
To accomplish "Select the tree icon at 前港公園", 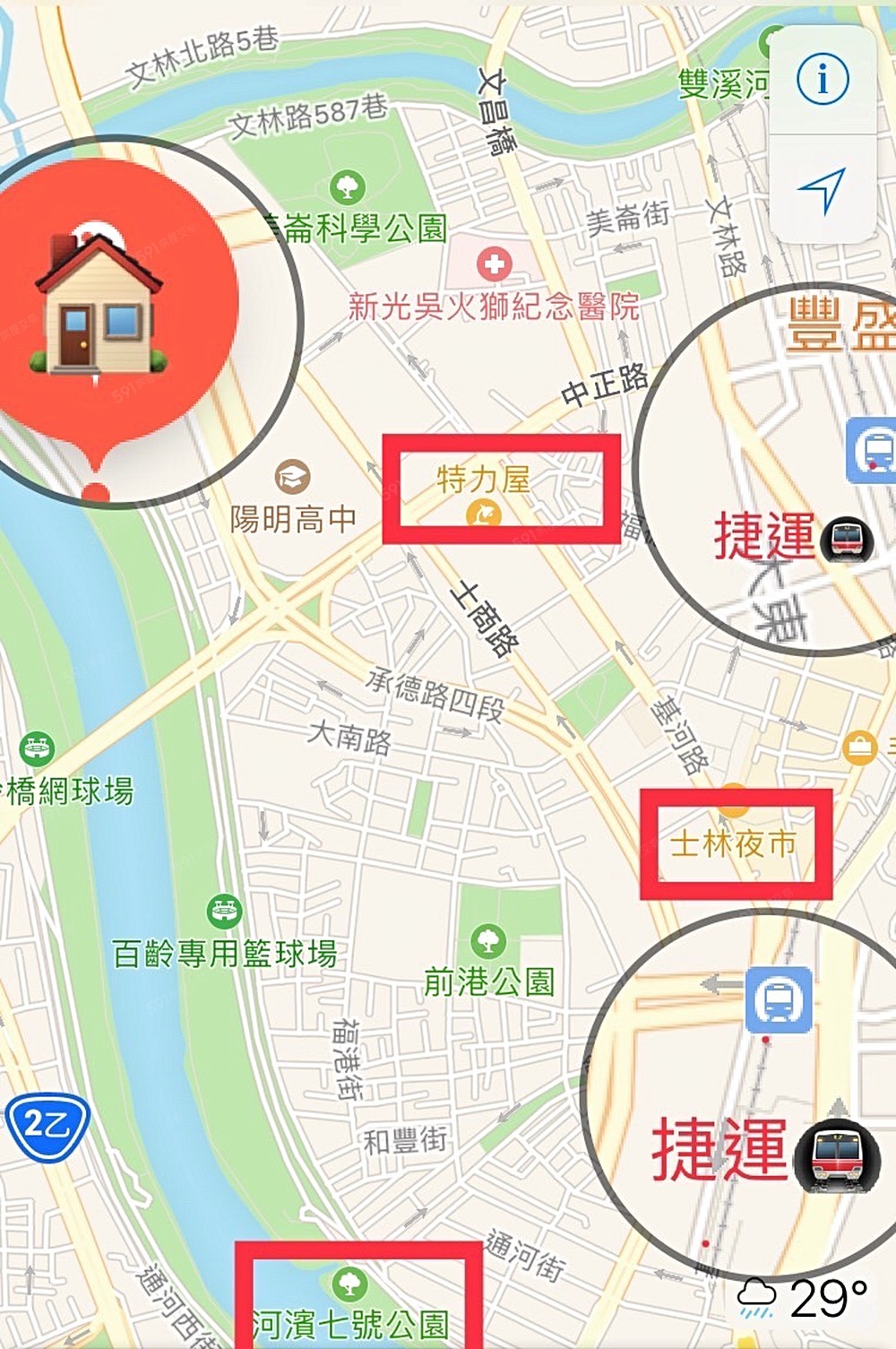I will click(x=487, y=942).
